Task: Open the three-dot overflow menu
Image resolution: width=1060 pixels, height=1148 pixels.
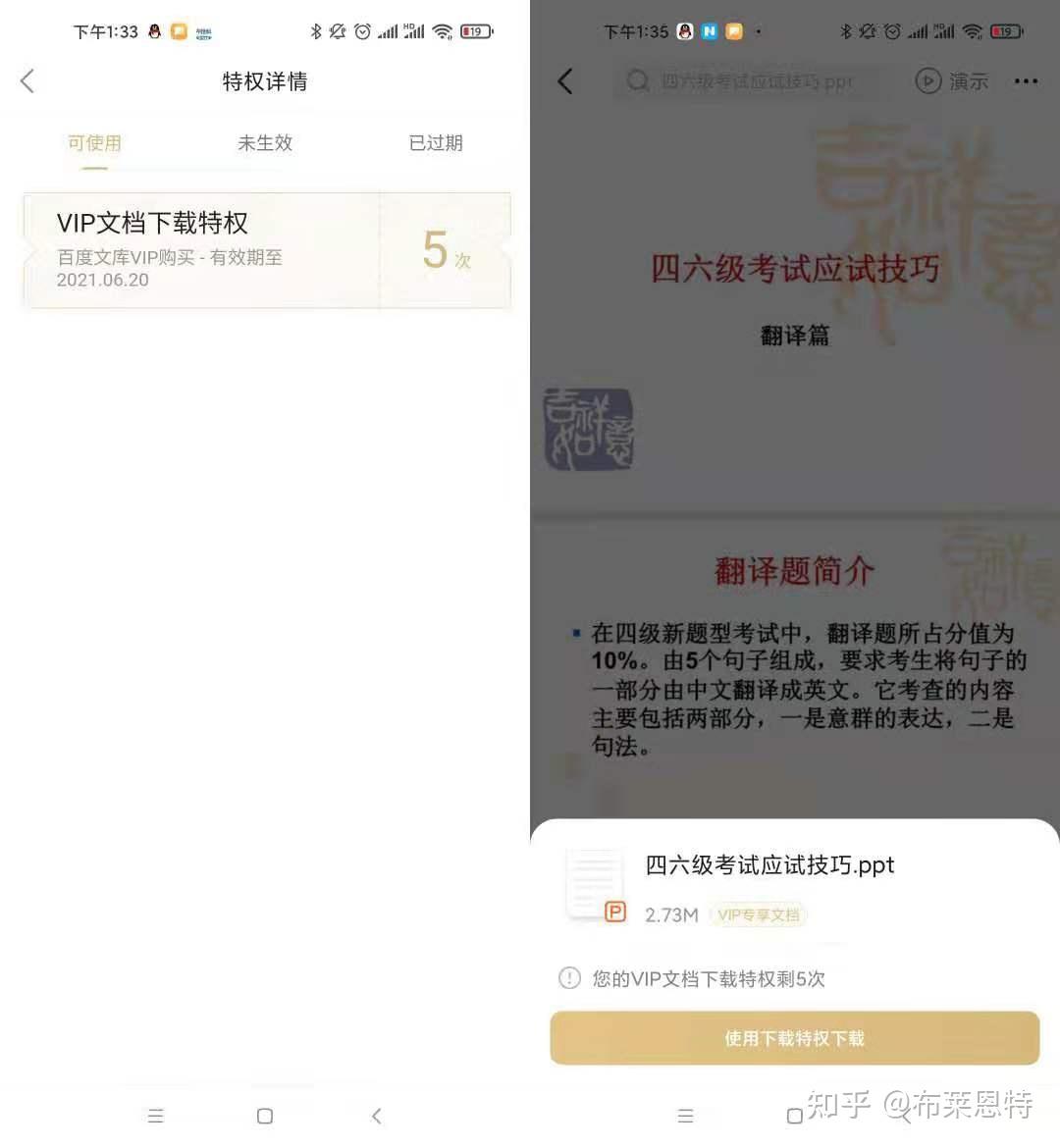Action: (1026, 81)
